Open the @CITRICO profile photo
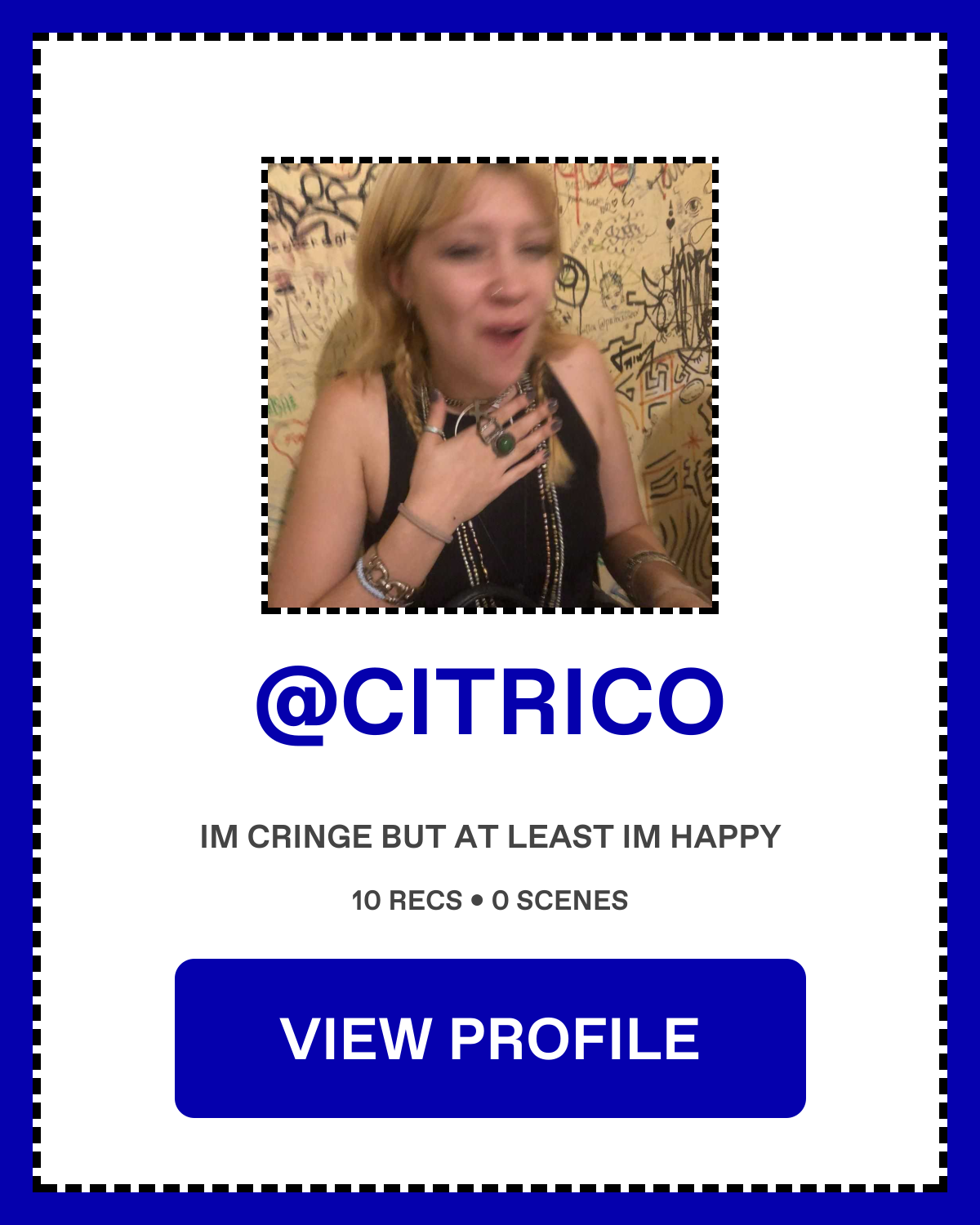 tap(490, 385)
